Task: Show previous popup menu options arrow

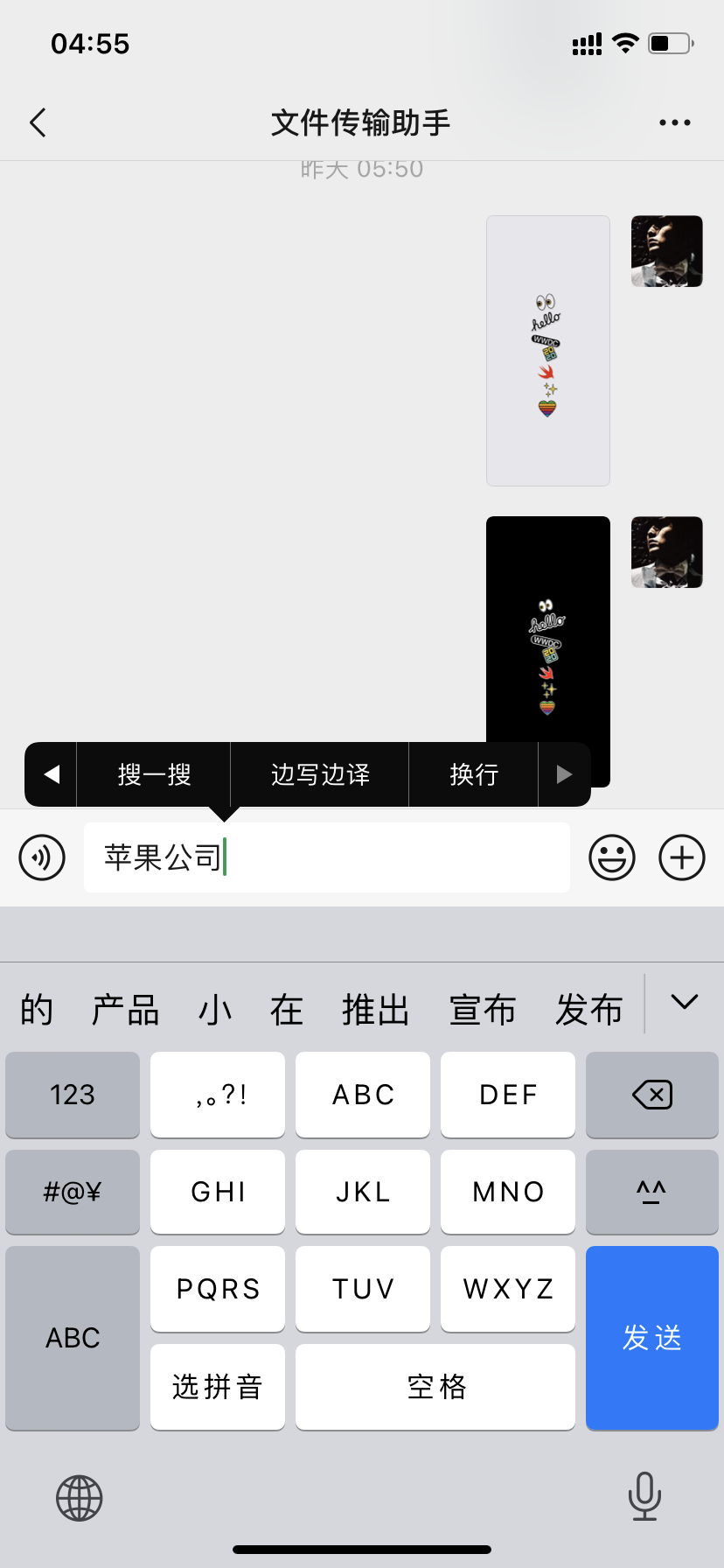Action: pyautogui.click(x=52, y=774)
